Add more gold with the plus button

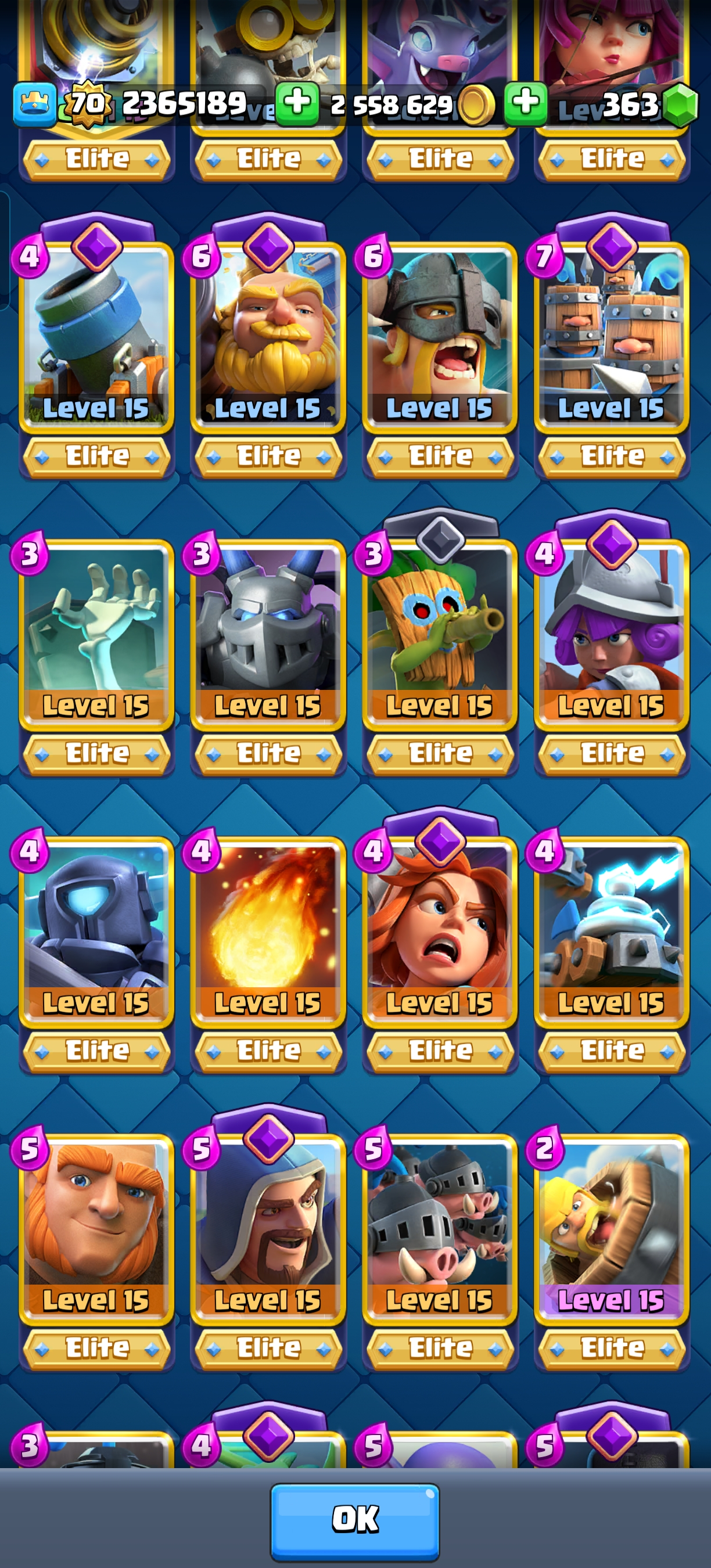tap(297, 103)
